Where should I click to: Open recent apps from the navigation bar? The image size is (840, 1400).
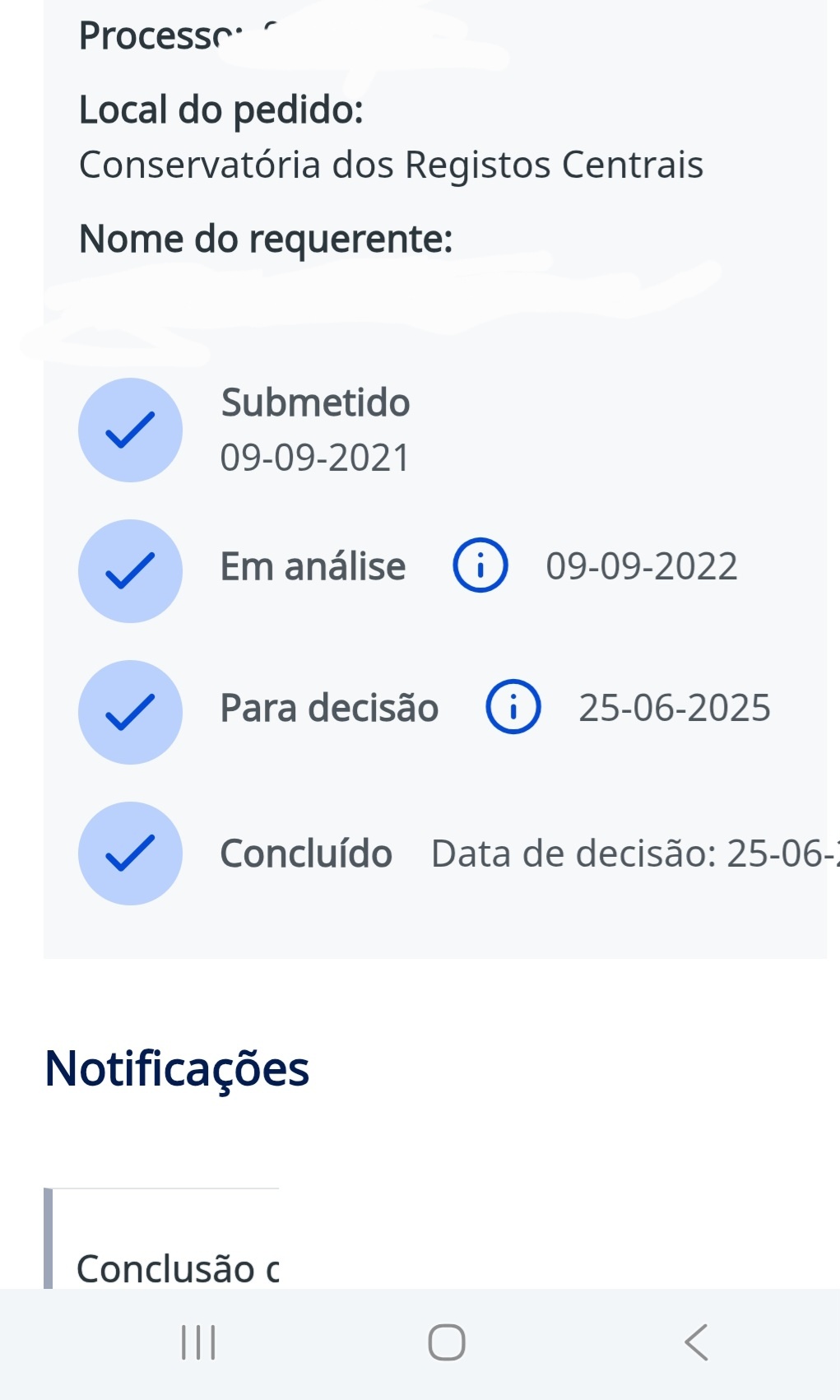198,1342
